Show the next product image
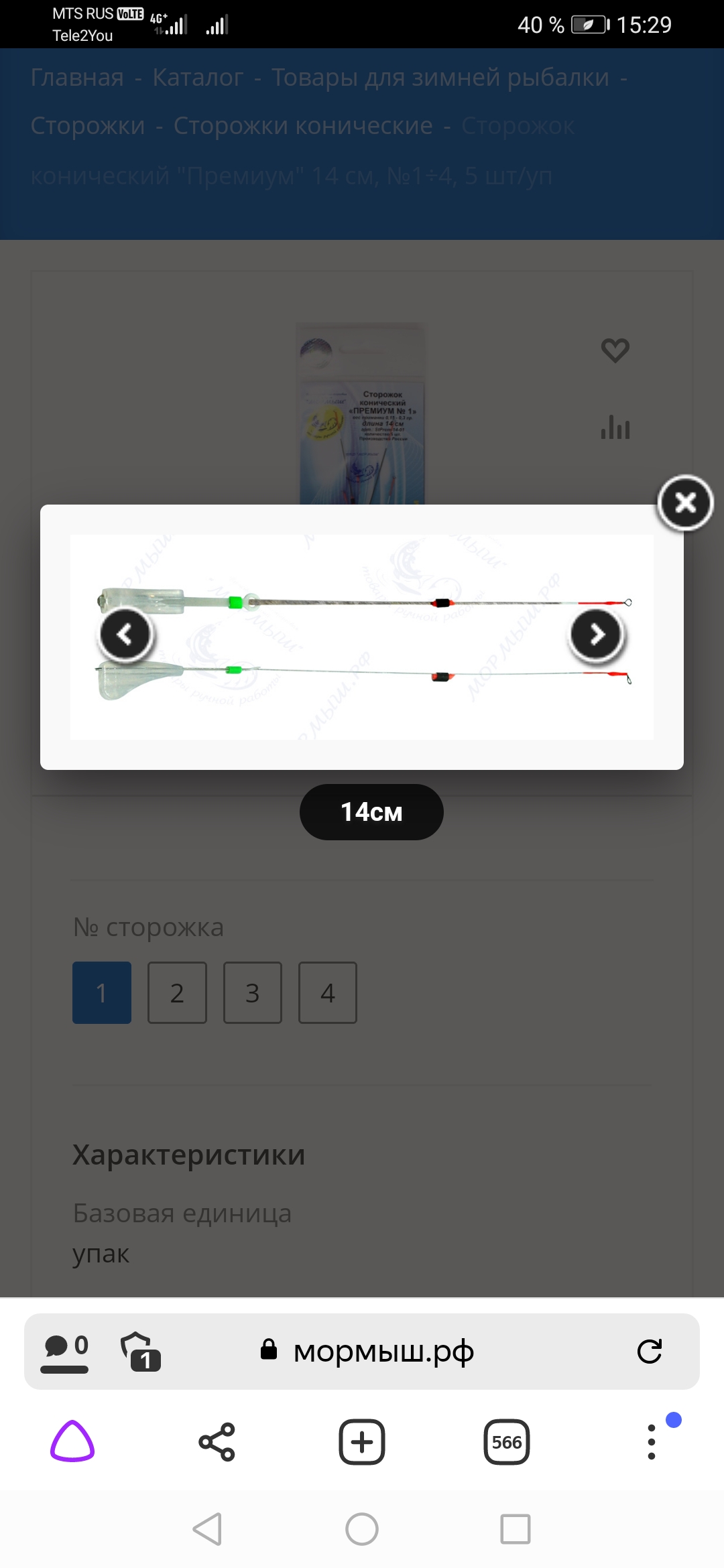This screenshot has height=1568, width=724. click(x=597, y=634)
